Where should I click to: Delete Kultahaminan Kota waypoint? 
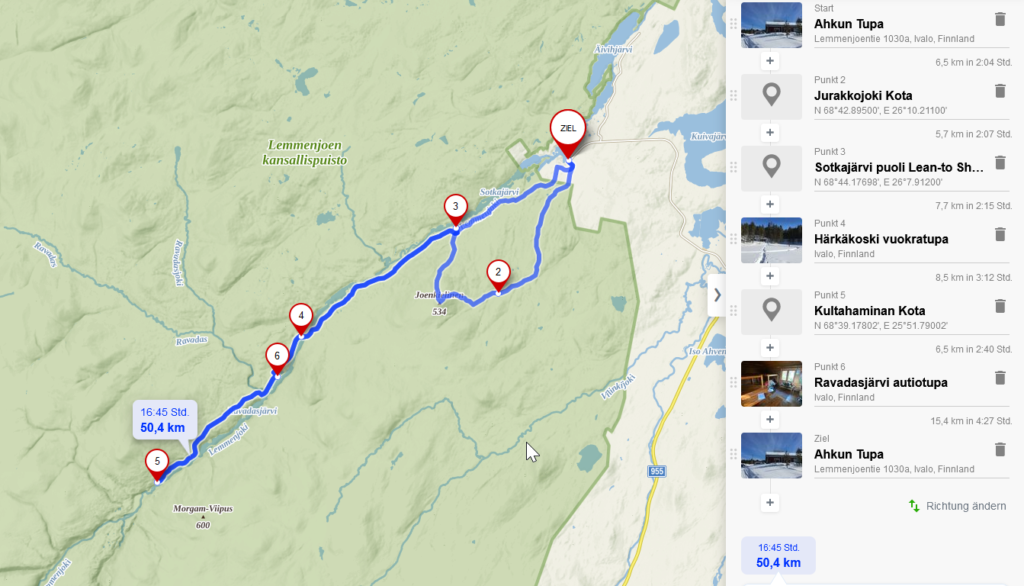[1000, 306]
